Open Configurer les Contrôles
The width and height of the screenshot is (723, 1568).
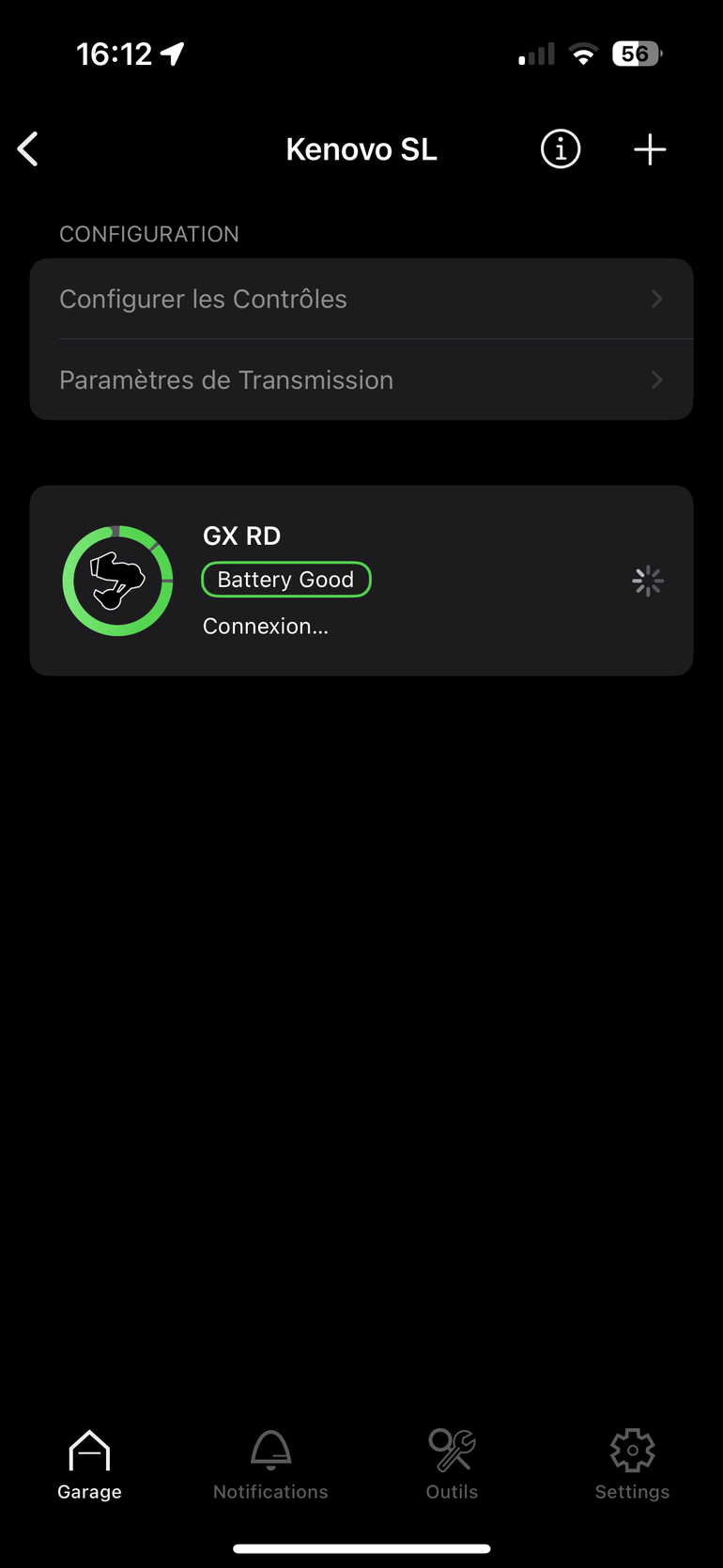click(361, 299)
